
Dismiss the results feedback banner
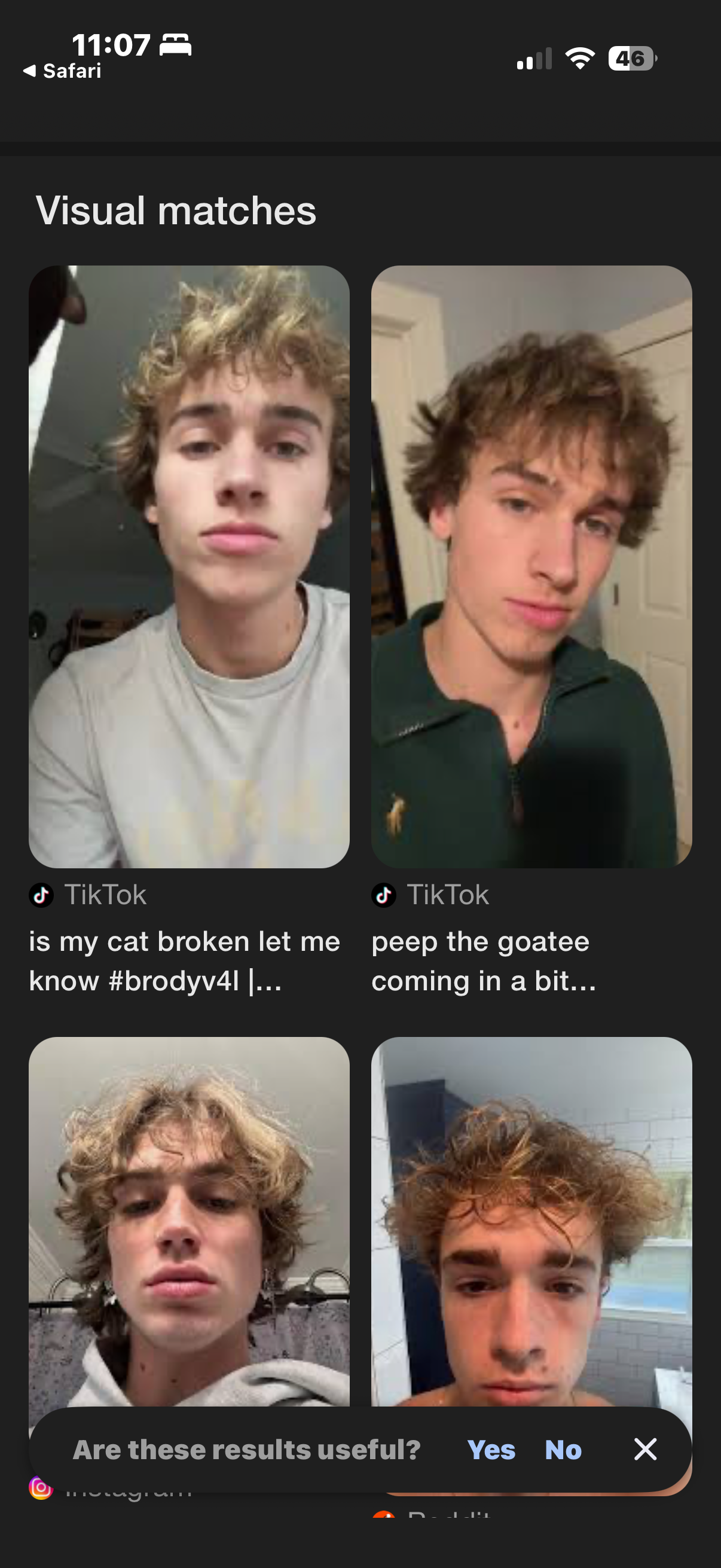pyautogui.click(x=645, y=1450)
